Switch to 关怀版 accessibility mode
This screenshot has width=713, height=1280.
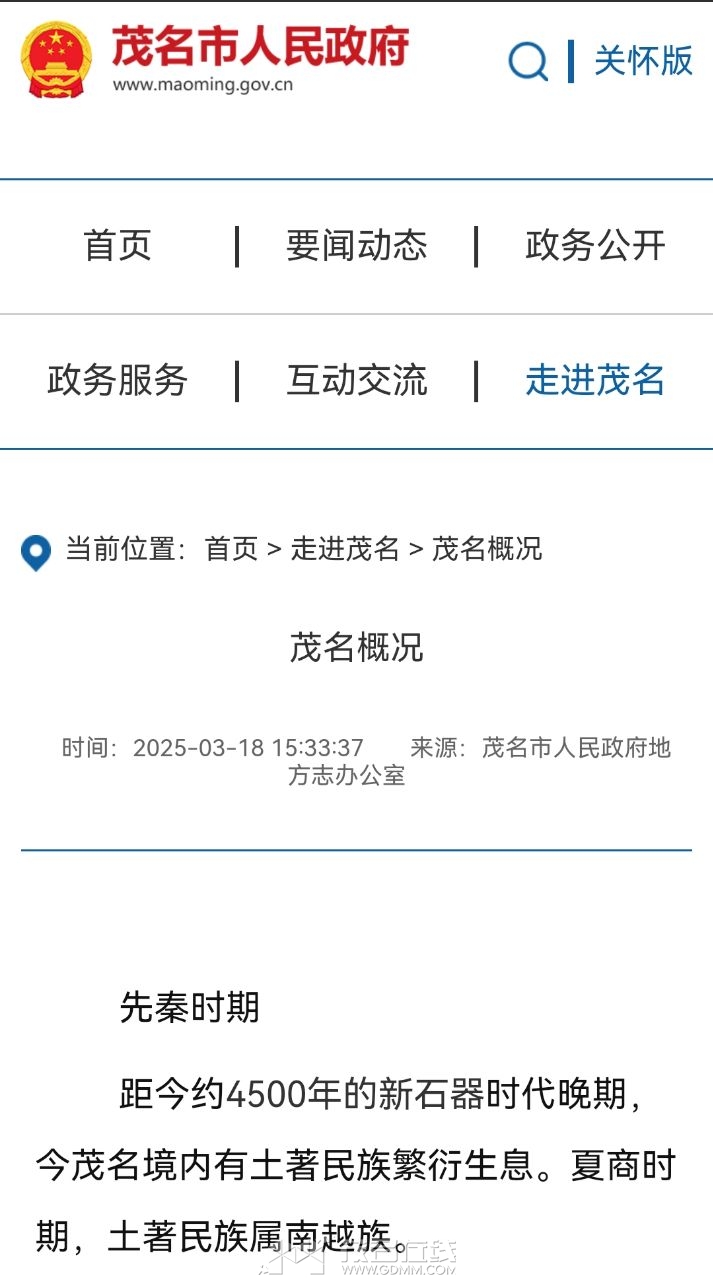pos(643,61)
